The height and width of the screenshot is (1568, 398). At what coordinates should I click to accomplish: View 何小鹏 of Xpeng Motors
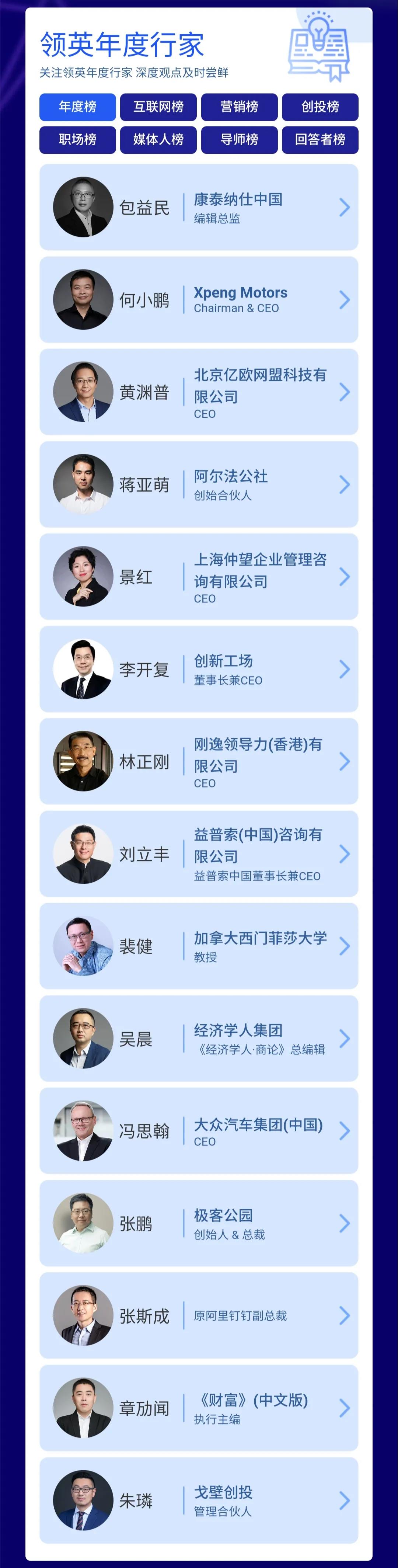click(x=199, y=299)
